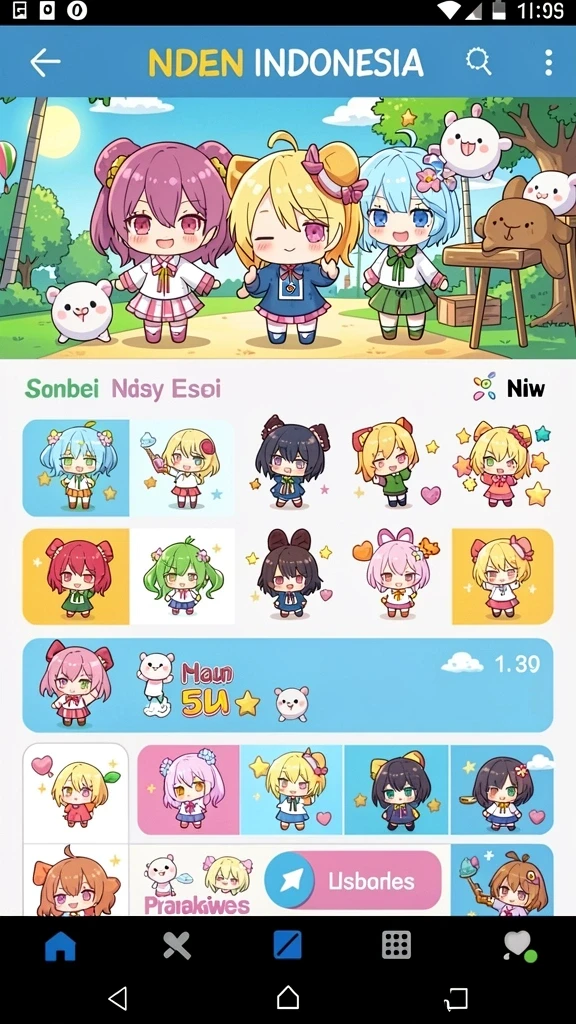The height and width of the screenshot is (1024, 576).
Task: Select the blue-haired twin-tail sticker on blue tile
Action: [x=76, y=468]
